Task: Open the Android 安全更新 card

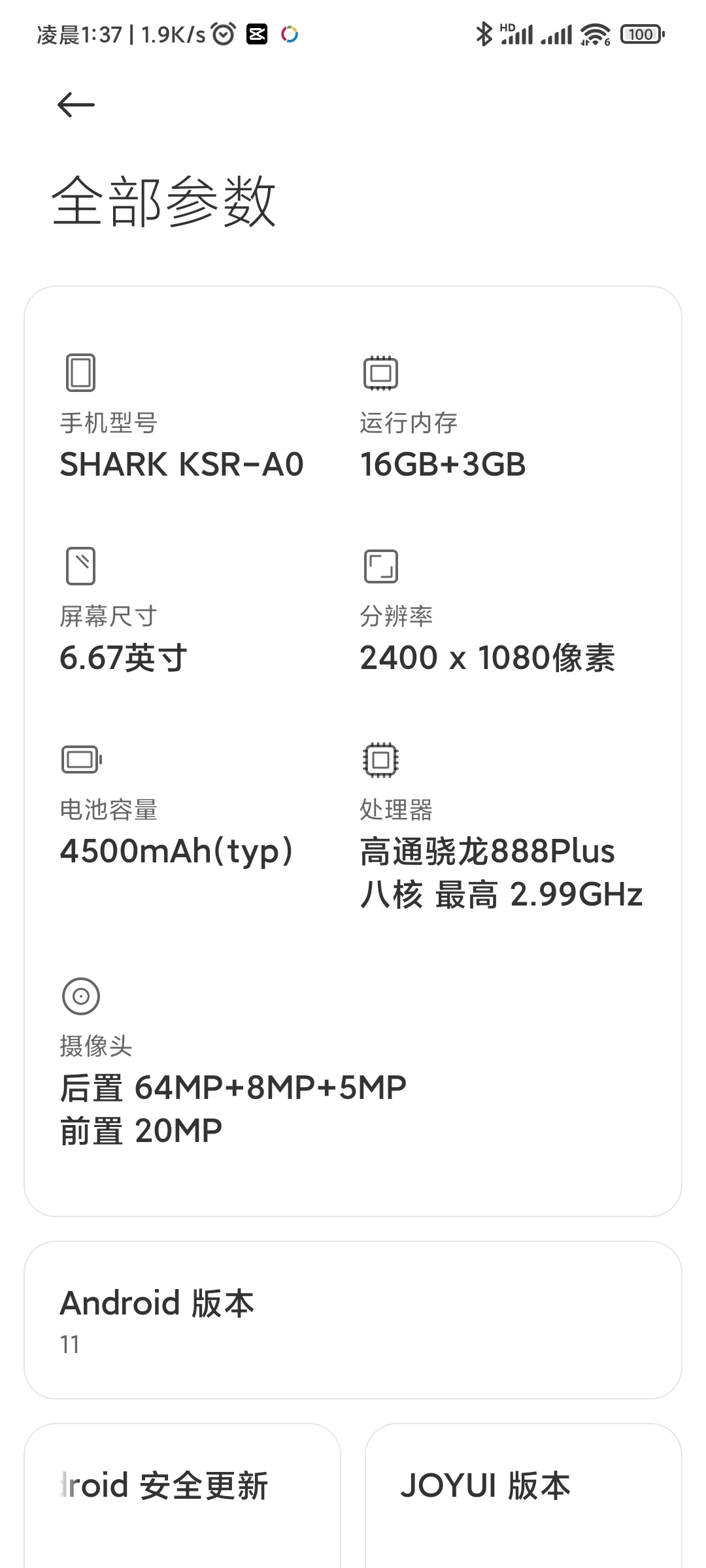Action: pos(182,1495)
